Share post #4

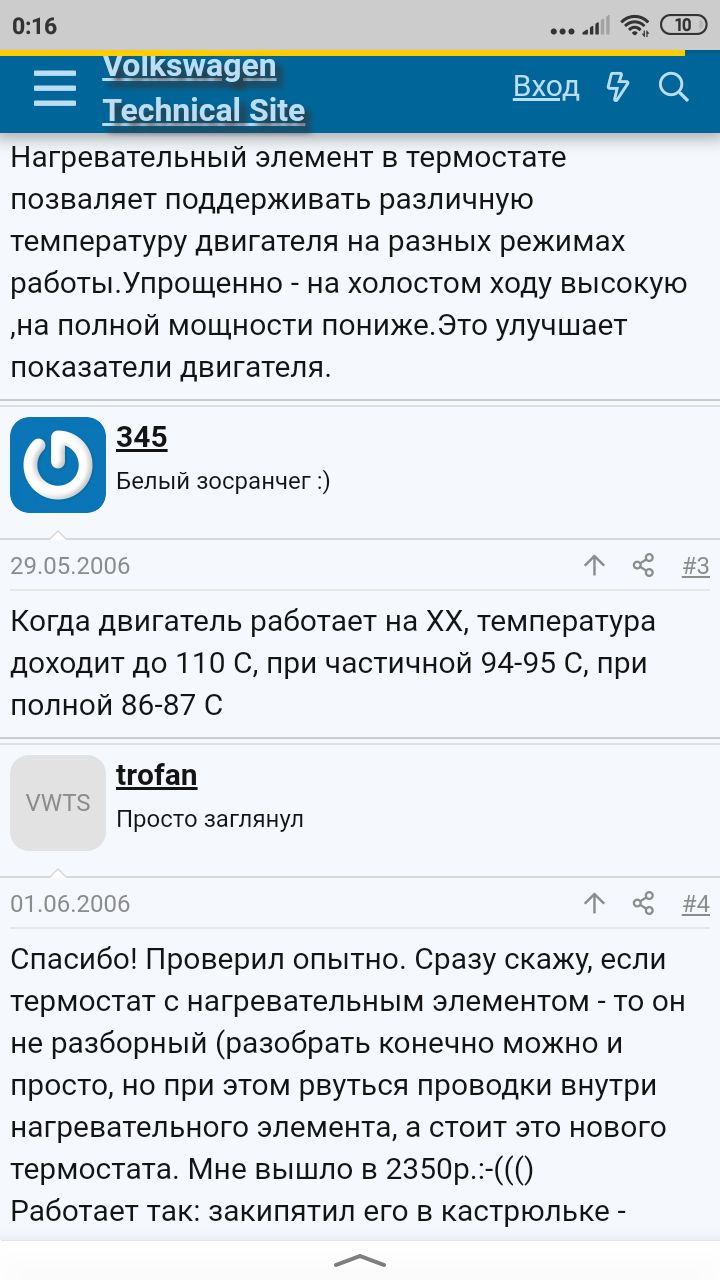[x=643, y=903]
